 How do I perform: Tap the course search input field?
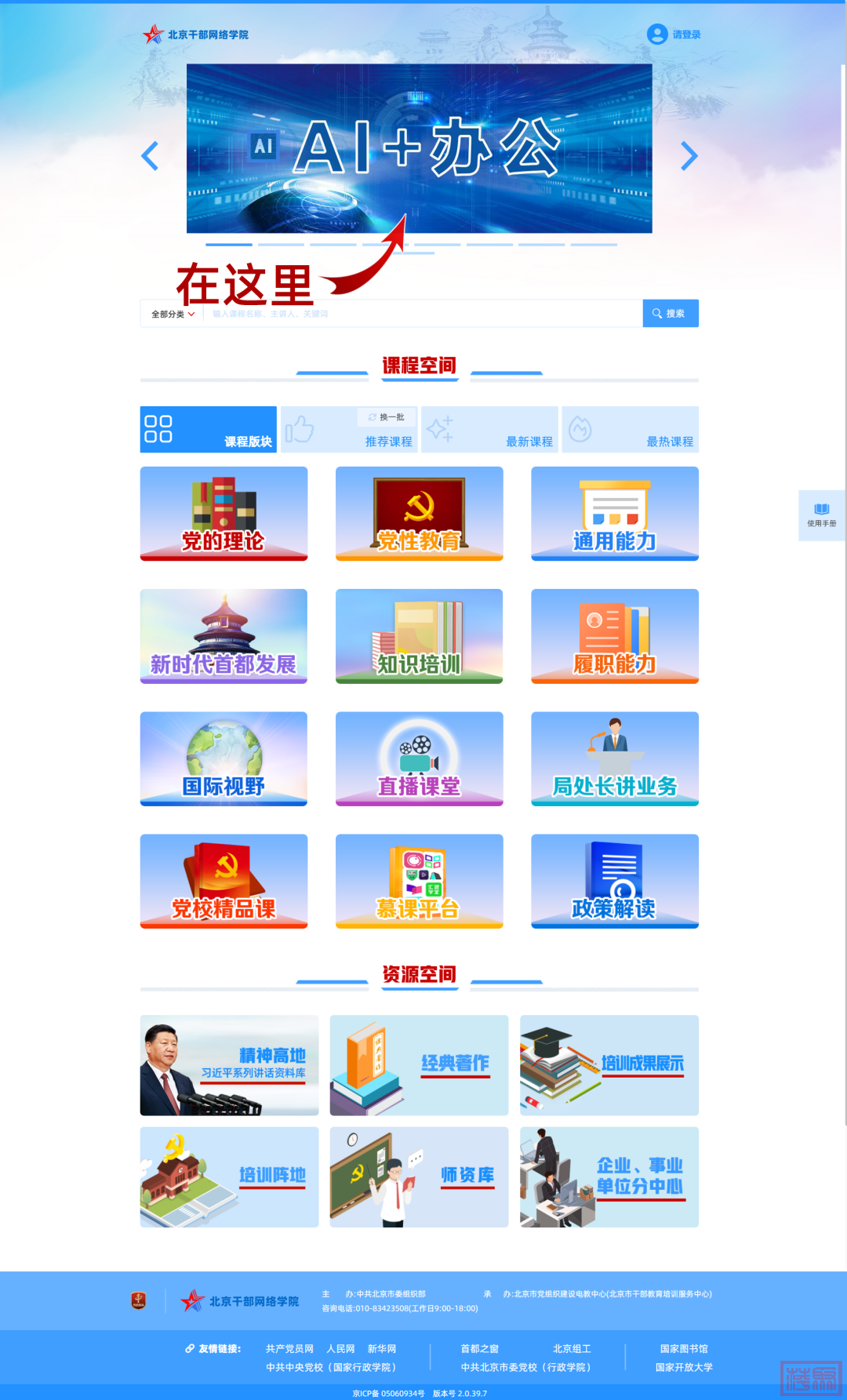pos(423,314)
